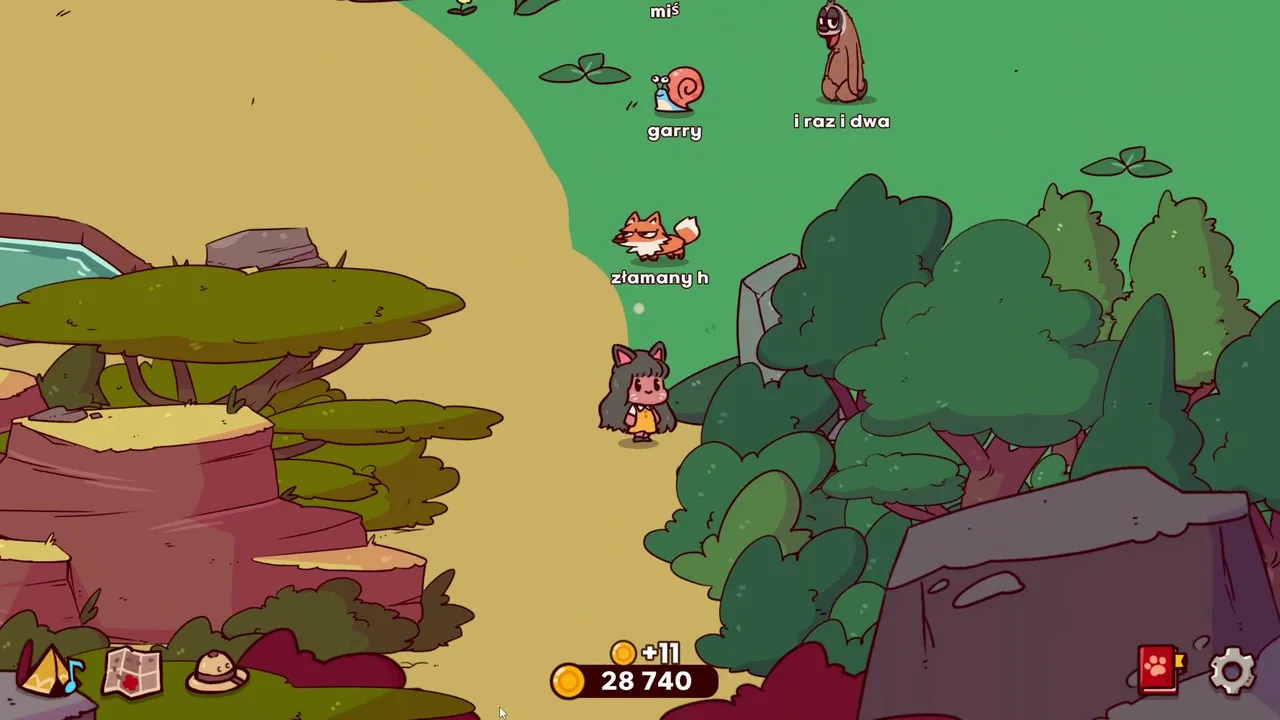
Task: Open the red paw book
Action: [1158, 668]
